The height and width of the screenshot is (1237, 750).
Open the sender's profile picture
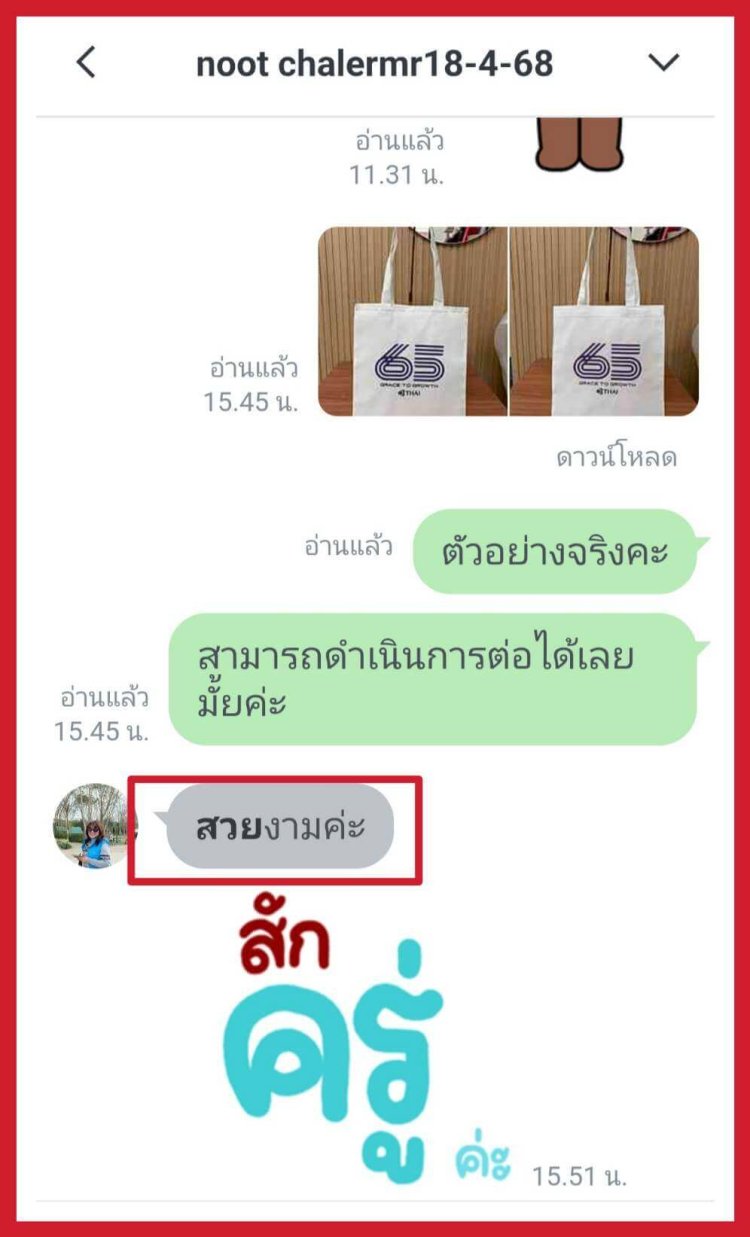click(90, 826)
